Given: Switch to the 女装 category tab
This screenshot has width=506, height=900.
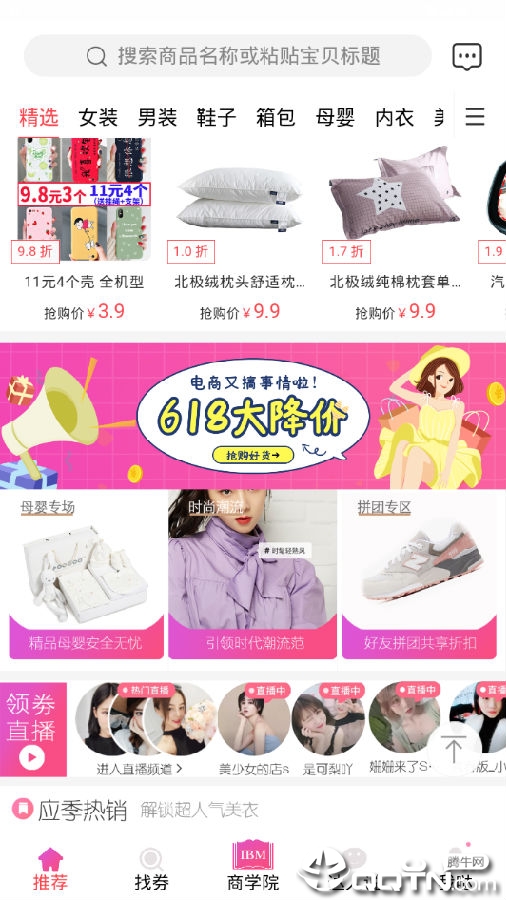Looking at the screenshot, I should [x=98, y=117].
